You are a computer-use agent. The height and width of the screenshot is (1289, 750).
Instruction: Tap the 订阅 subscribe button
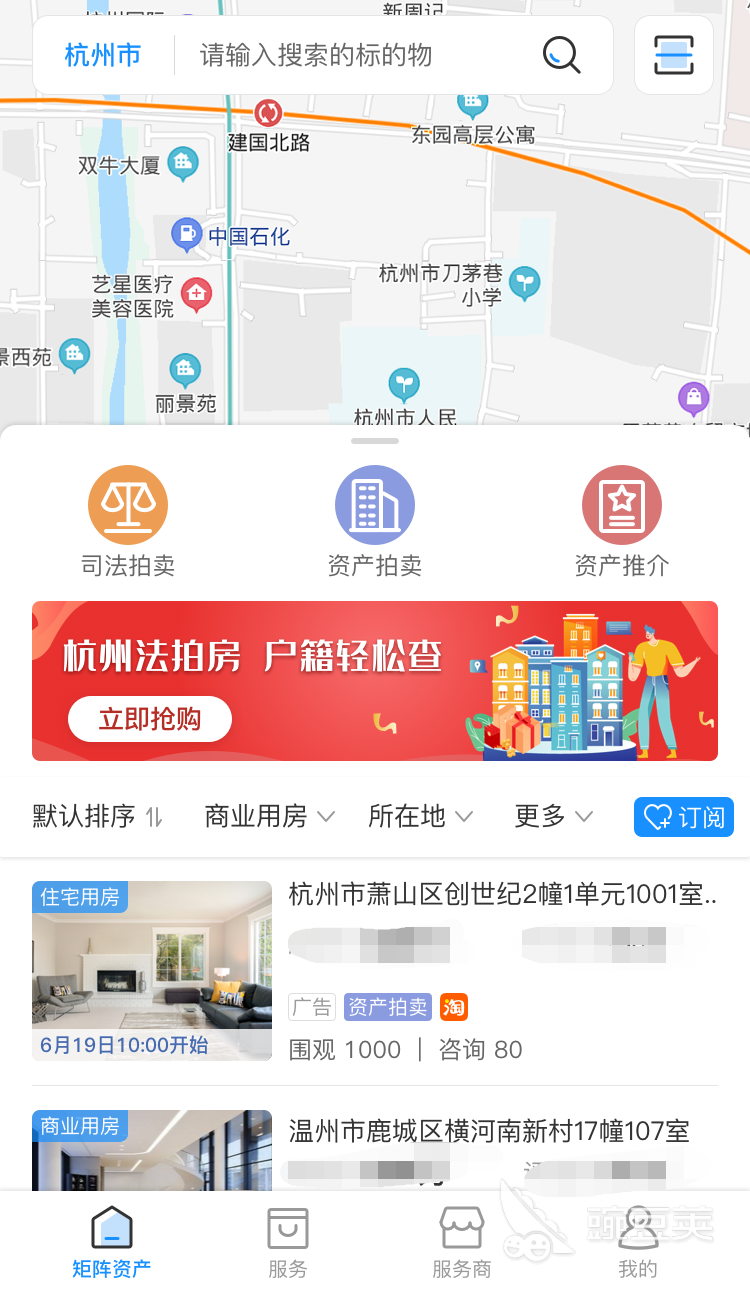pyautogui.click(x=684, y=817)
